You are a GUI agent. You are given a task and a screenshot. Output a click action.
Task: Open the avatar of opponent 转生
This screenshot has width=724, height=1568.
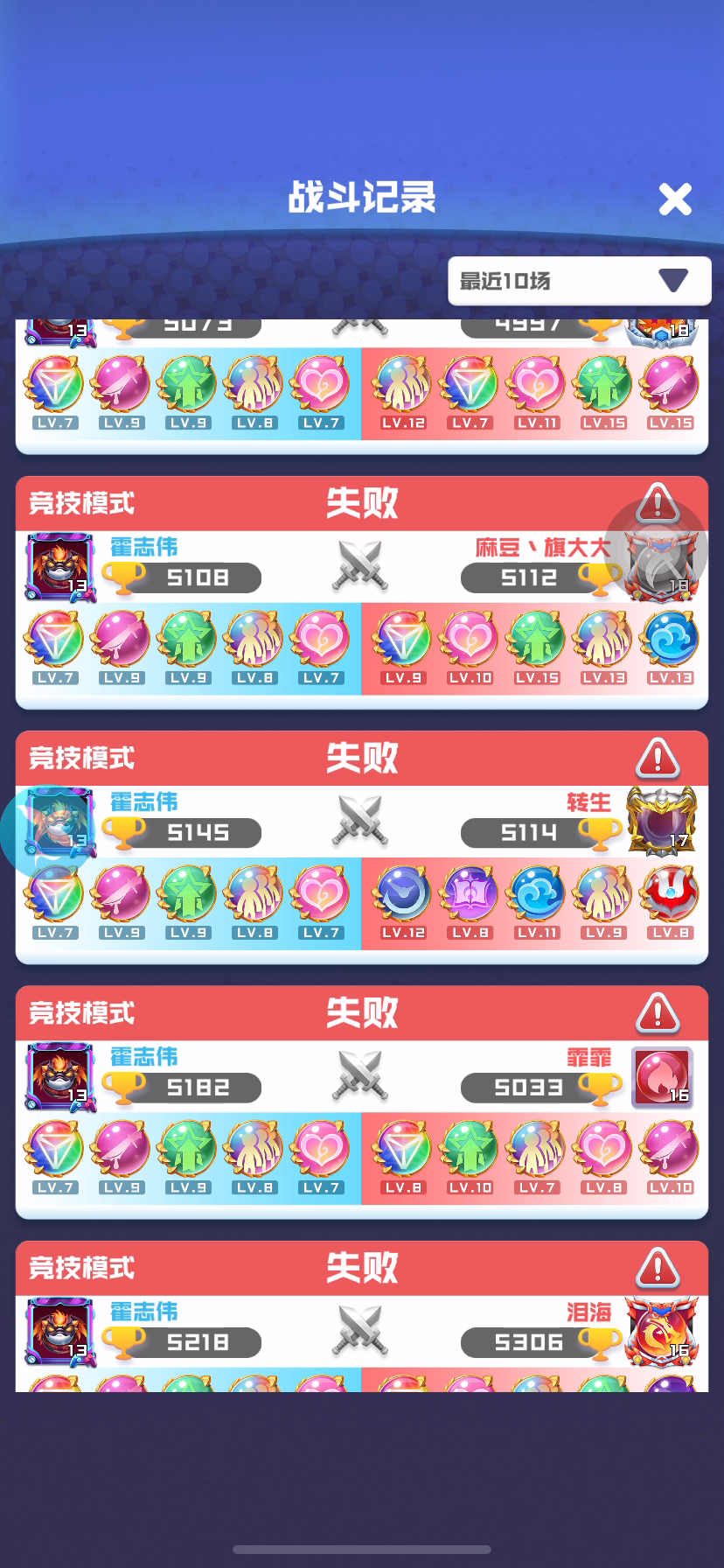pyautogui.click(x=662, y=821)
